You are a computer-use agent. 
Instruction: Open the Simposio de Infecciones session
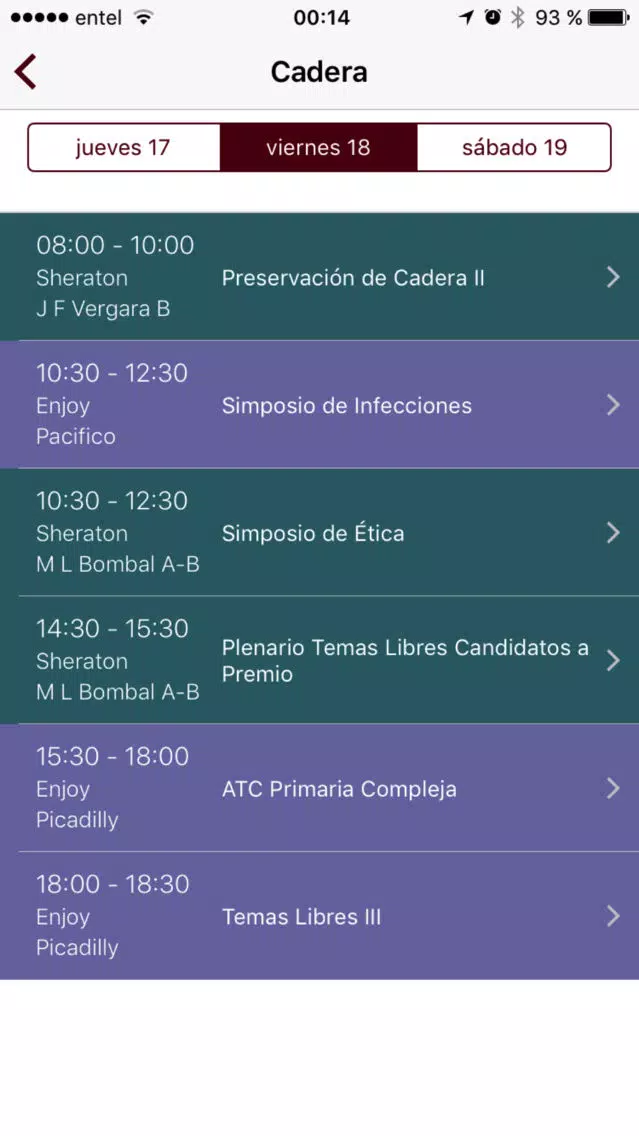320,404
